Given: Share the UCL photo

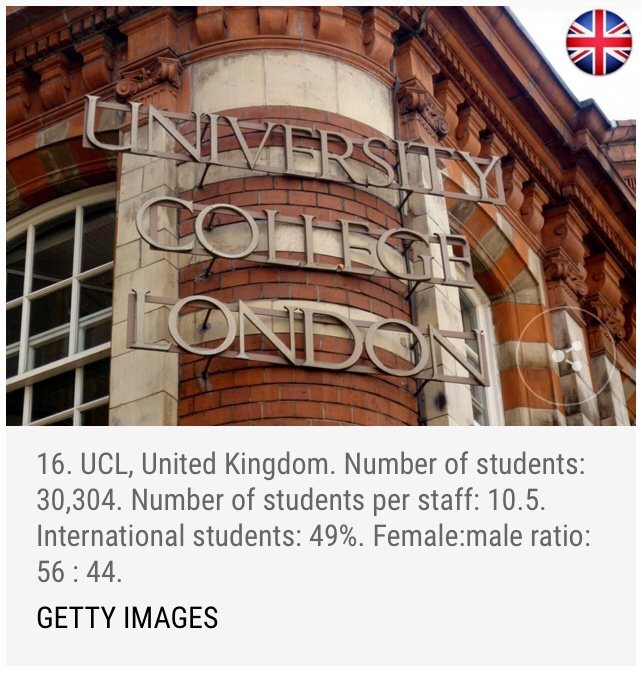Looking at the screenshot, I should tap(568, 357).
